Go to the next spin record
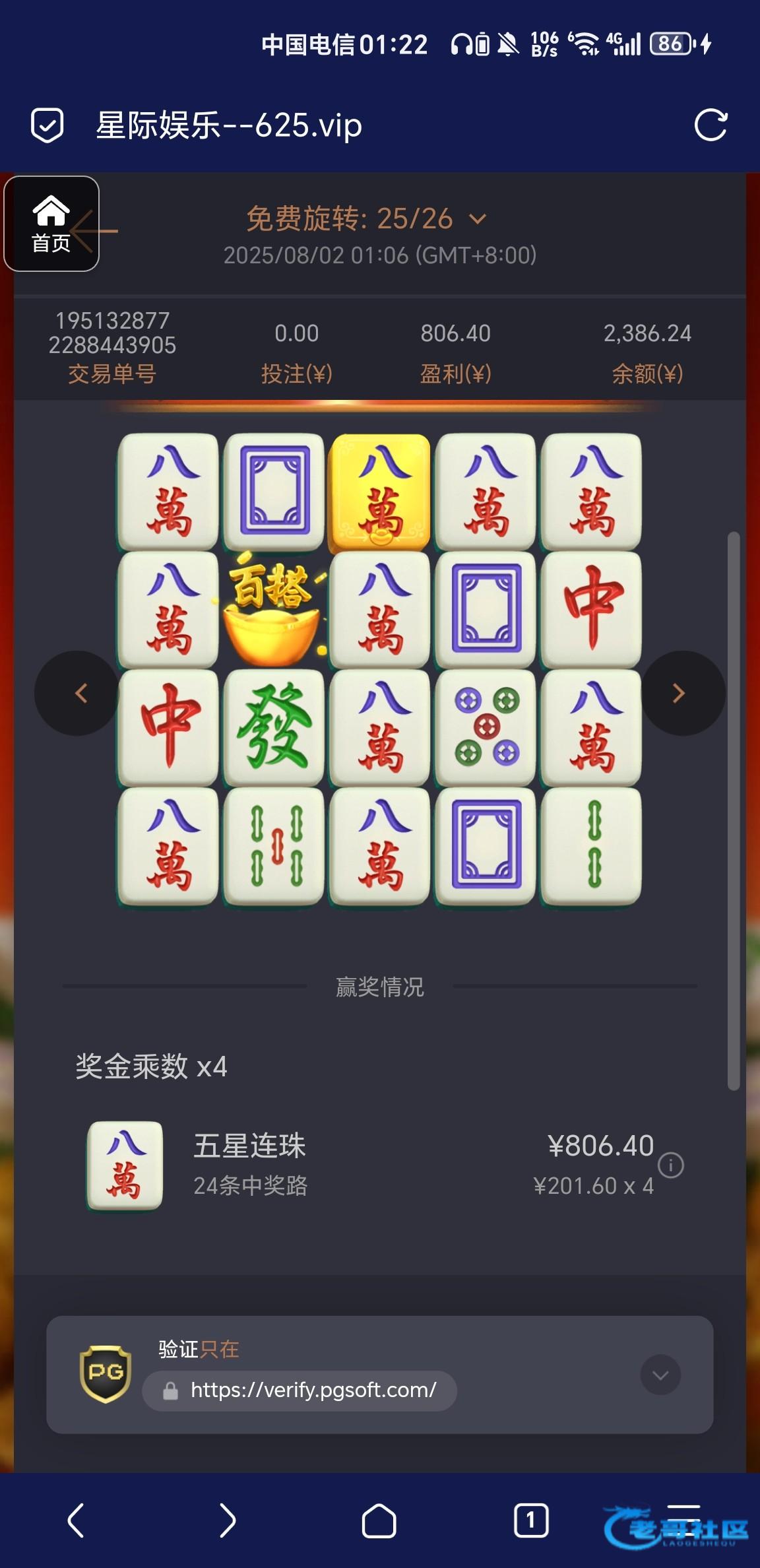The image size is (760, 1568). [680, 693]
